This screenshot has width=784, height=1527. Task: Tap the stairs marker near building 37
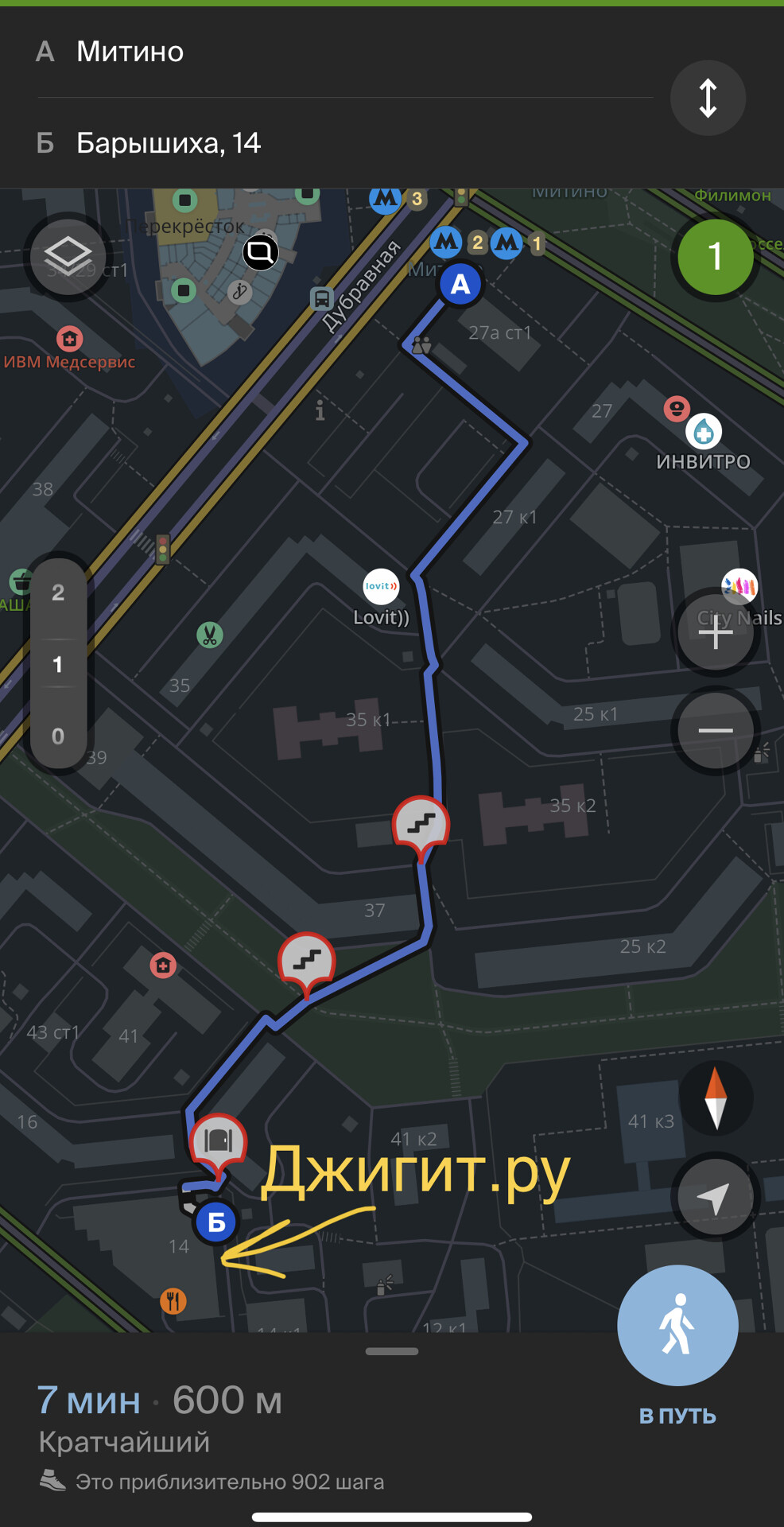pos(306,960)
